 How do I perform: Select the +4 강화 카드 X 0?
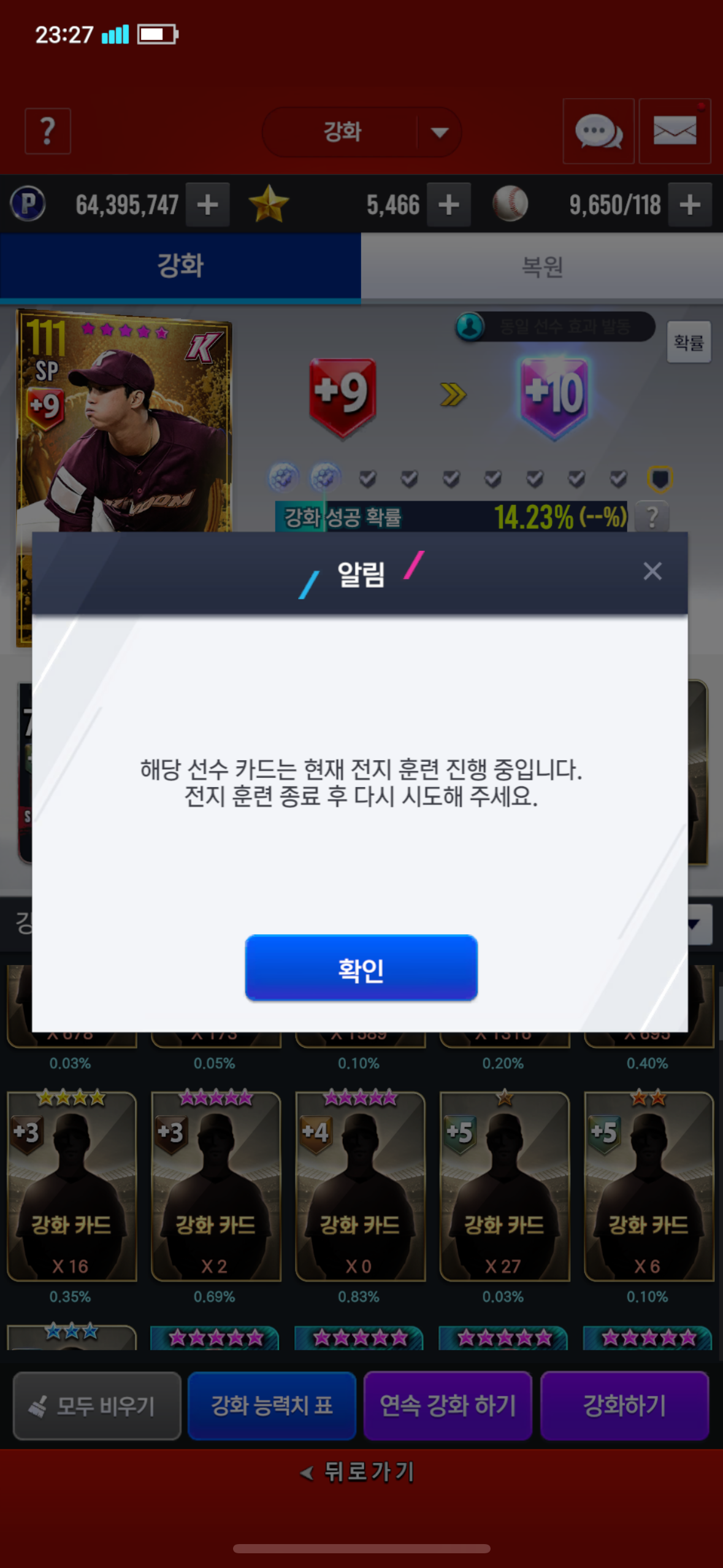[x=360, y=1187]
